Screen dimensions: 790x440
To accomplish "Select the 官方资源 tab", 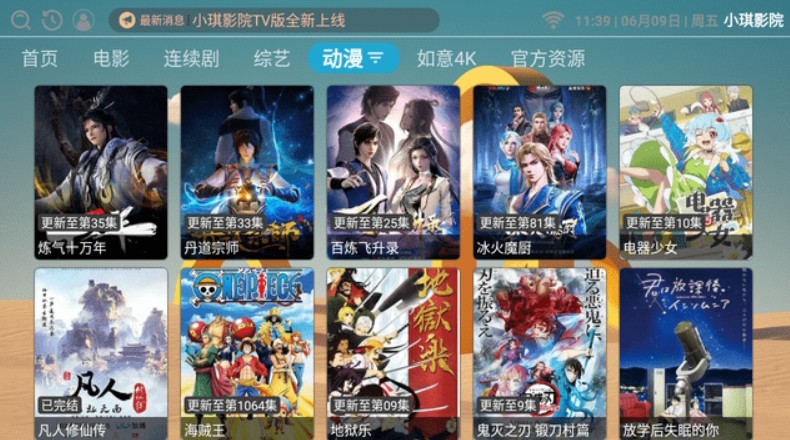I will tap(547, 59).
